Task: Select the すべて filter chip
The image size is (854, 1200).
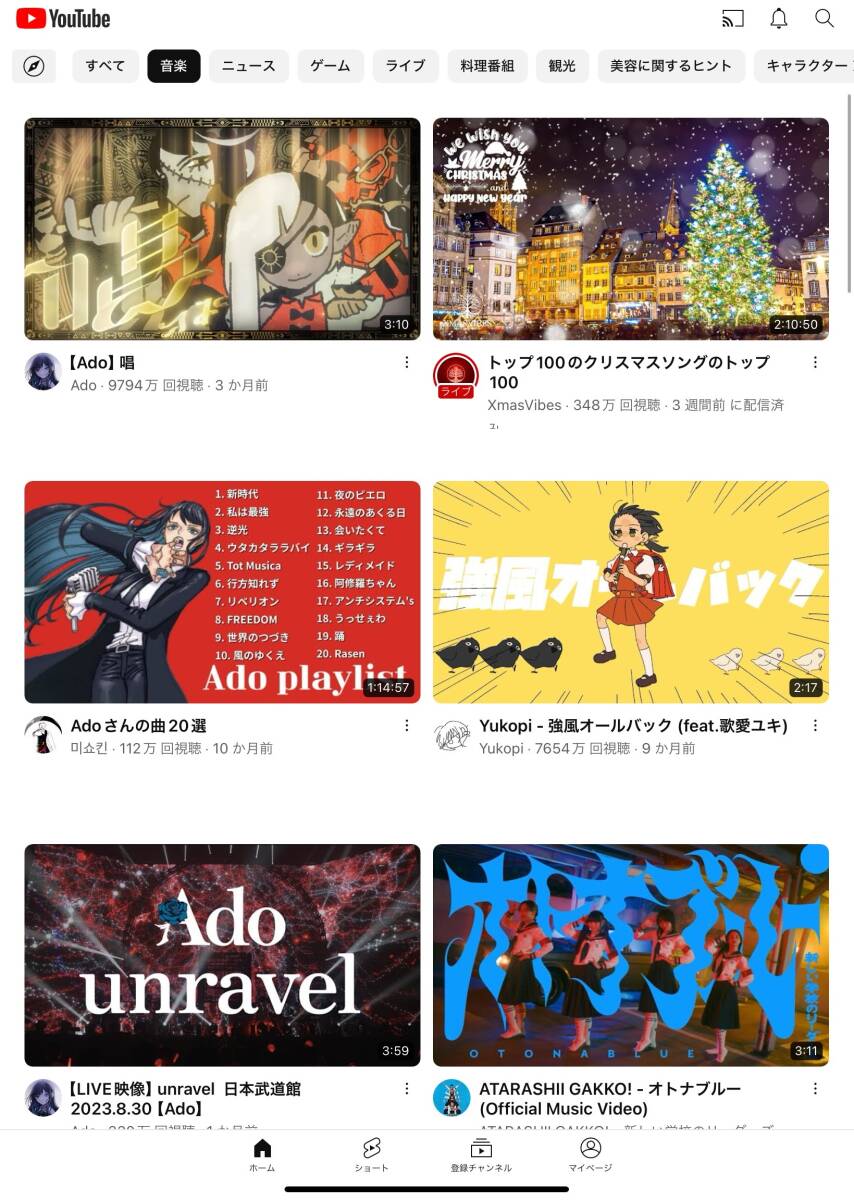Action: click(x=105, y=66)
